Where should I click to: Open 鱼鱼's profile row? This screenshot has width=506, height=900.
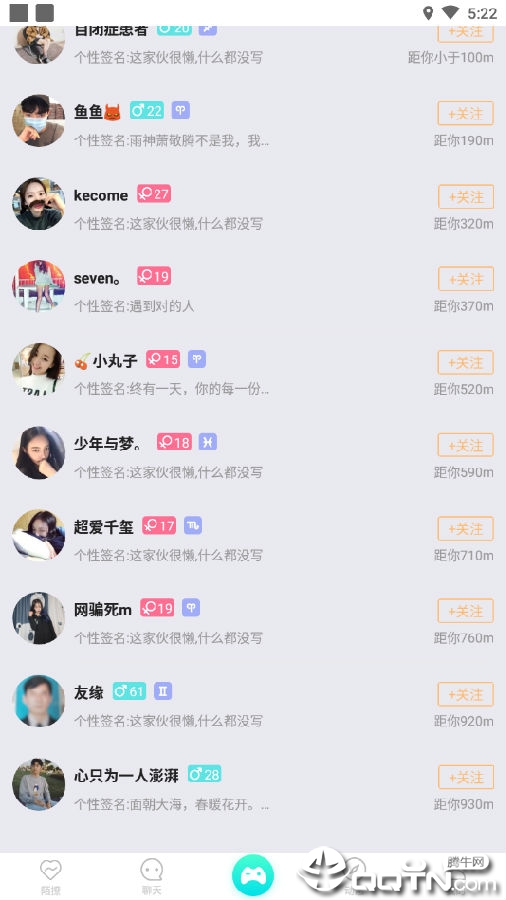[x=253, y=121]
